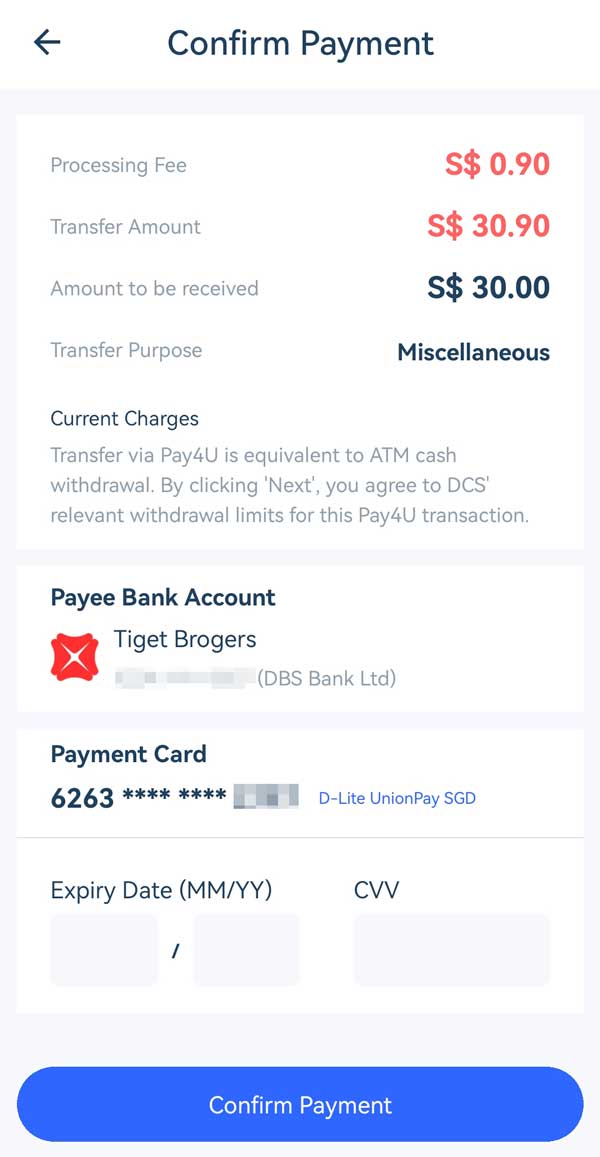600x1157 pixels.
Task: Select the expiry year (YY) field
Action: coord(247,950)
